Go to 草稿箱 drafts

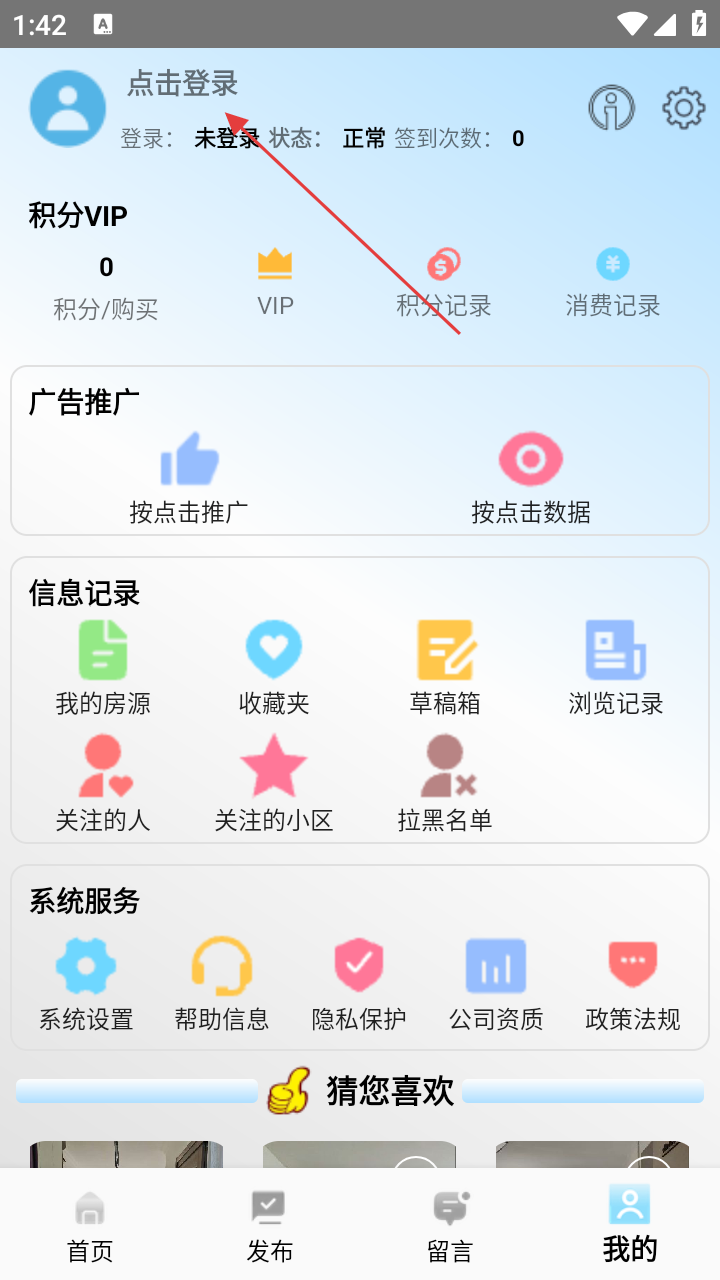click(445, 668)
